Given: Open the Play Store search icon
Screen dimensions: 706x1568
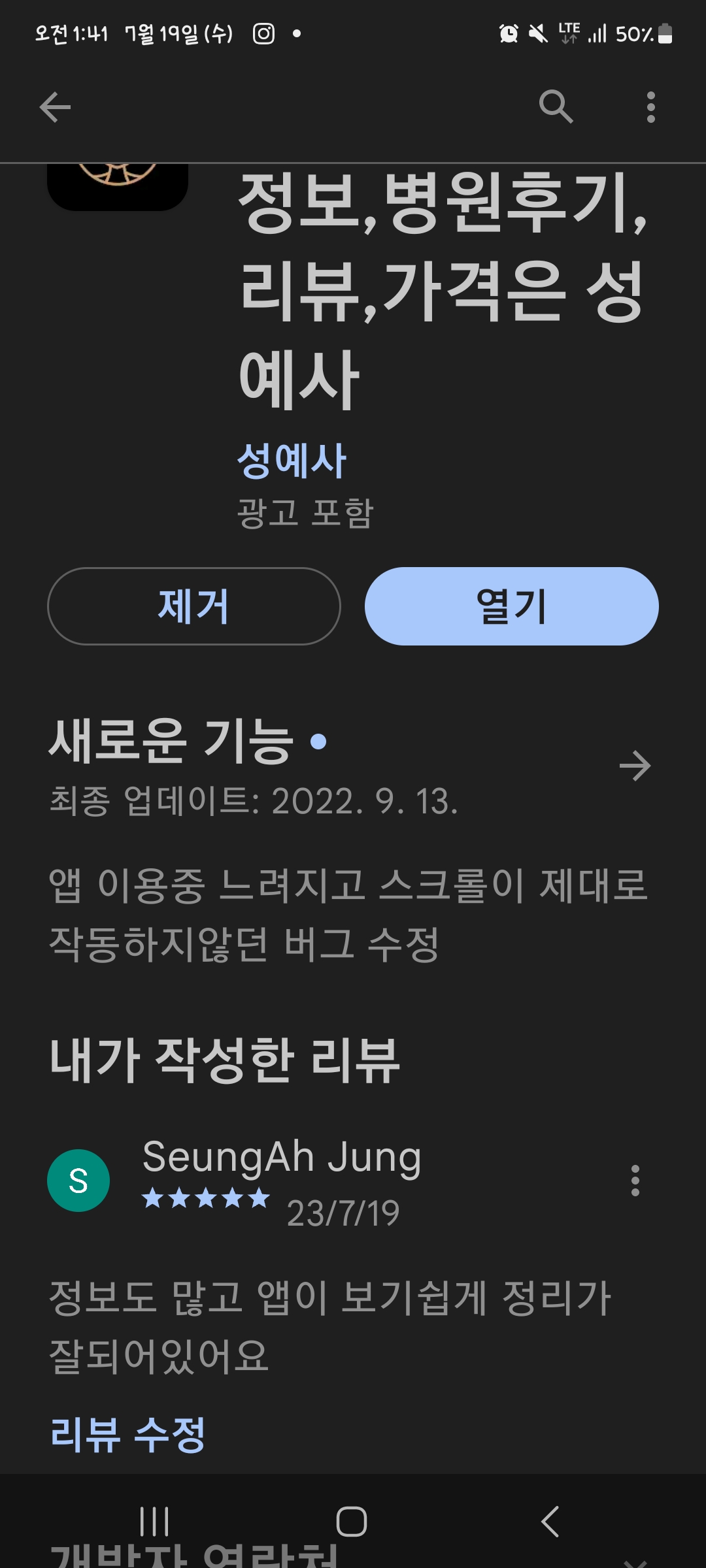Looking at the screenshot, I should [556, 106].
